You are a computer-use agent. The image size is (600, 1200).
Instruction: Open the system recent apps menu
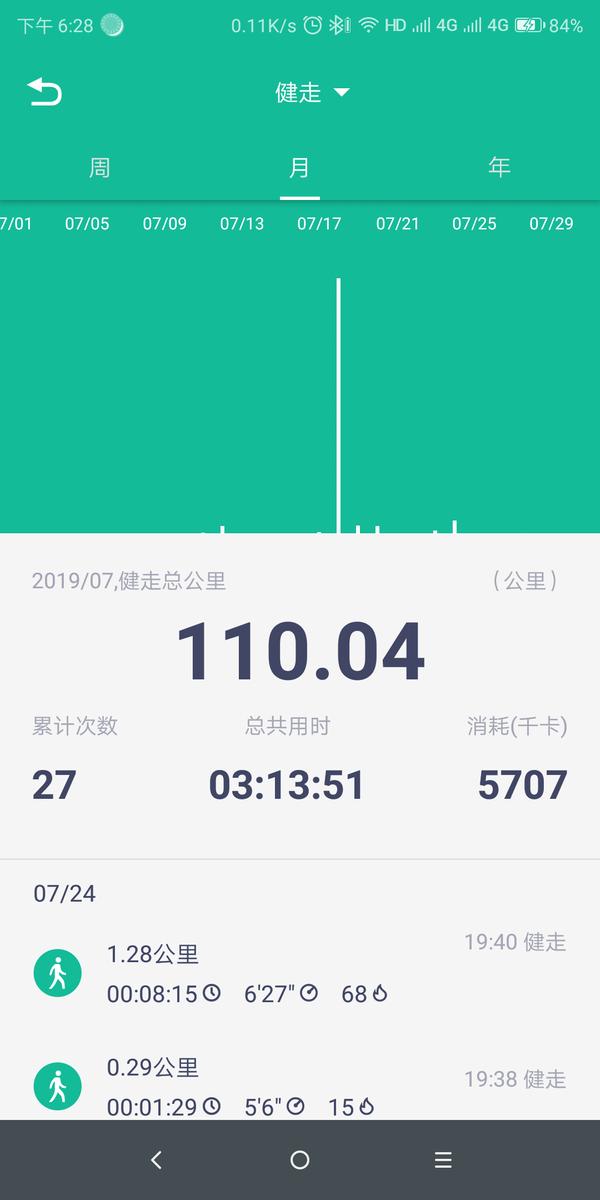(x=443, y=1160)
